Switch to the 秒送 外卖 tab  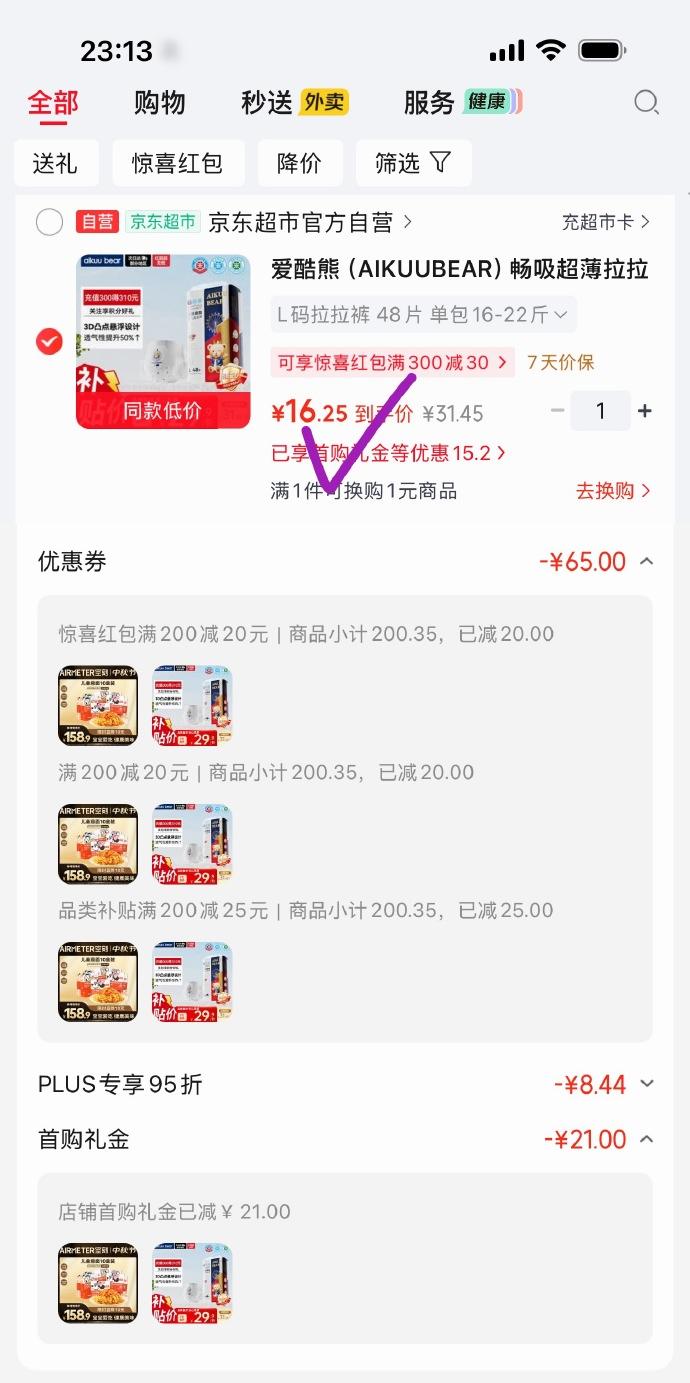[294, 102]
